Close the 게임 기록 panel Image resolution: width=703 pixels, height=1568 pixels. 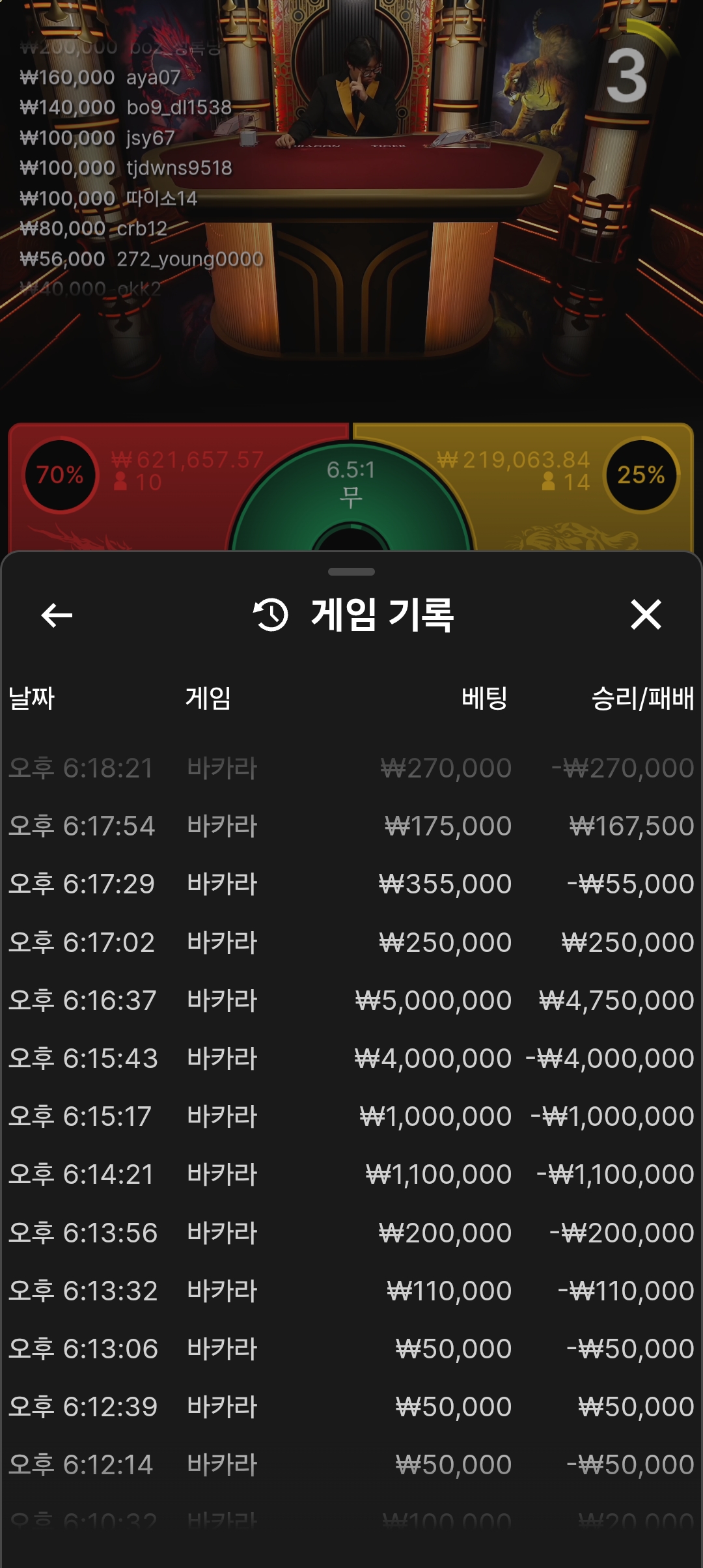click(x=646, y=615)
